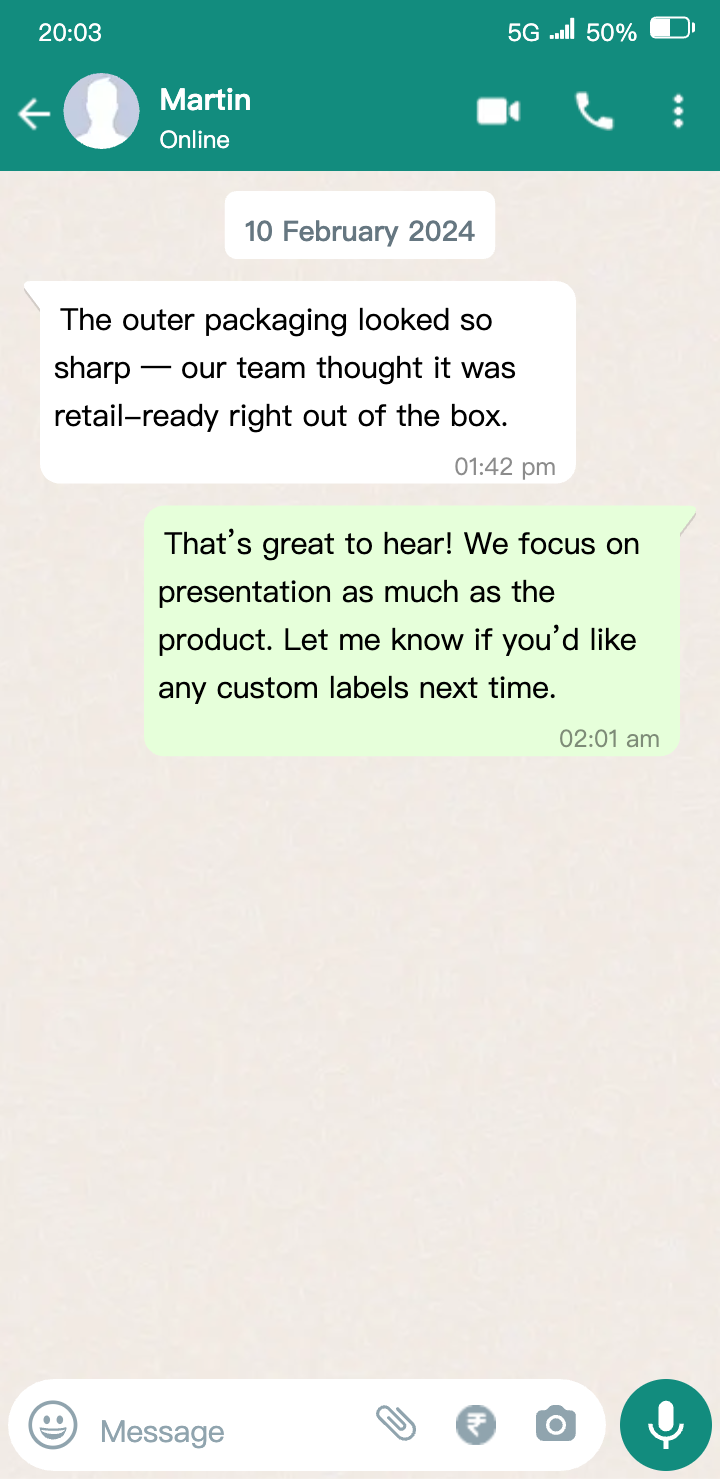This screenshot has height=1480, width=720.
Task: Open the camera to send a photo
Action: pyautogui.click(x=555, y=1424)
